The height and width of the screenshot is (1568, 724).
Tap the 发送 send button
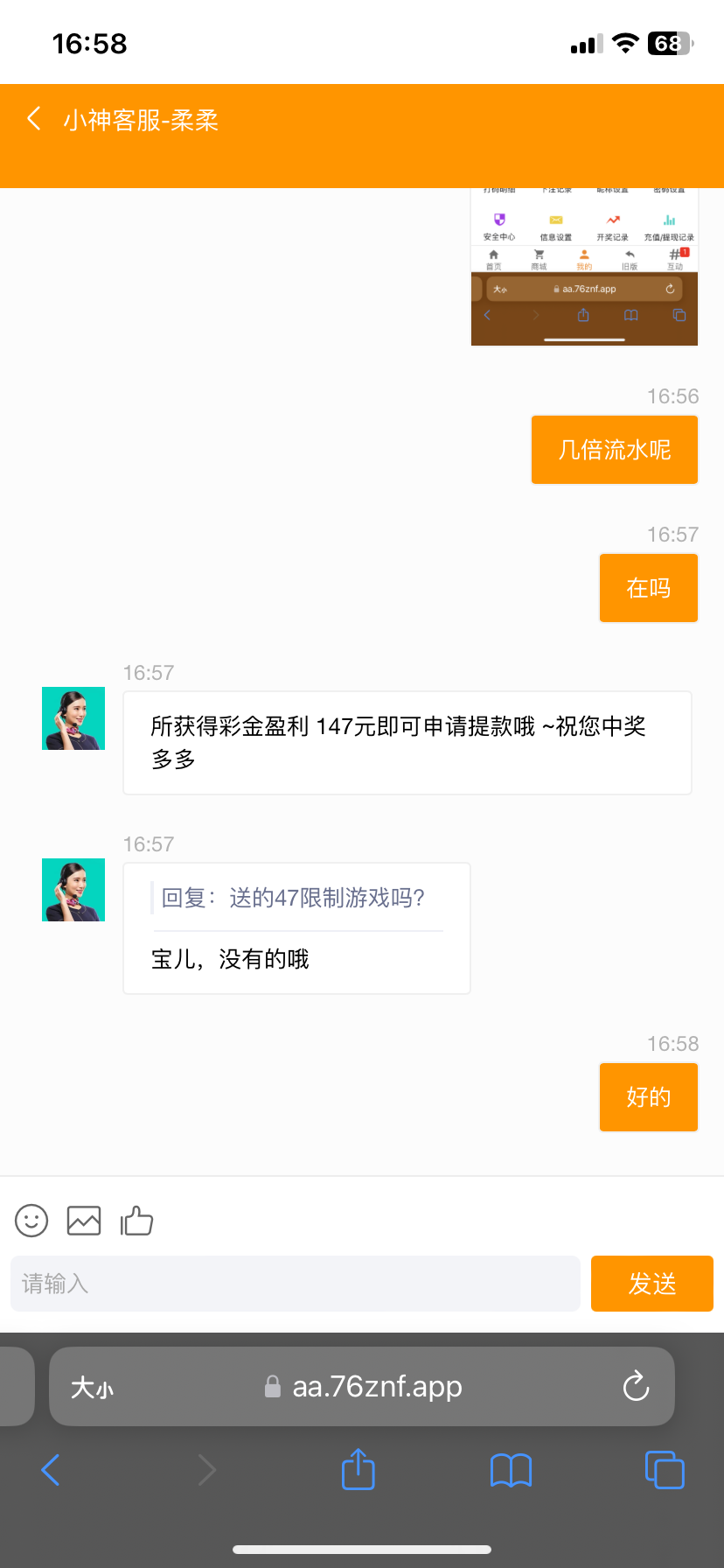click(x=652, y=1284)
